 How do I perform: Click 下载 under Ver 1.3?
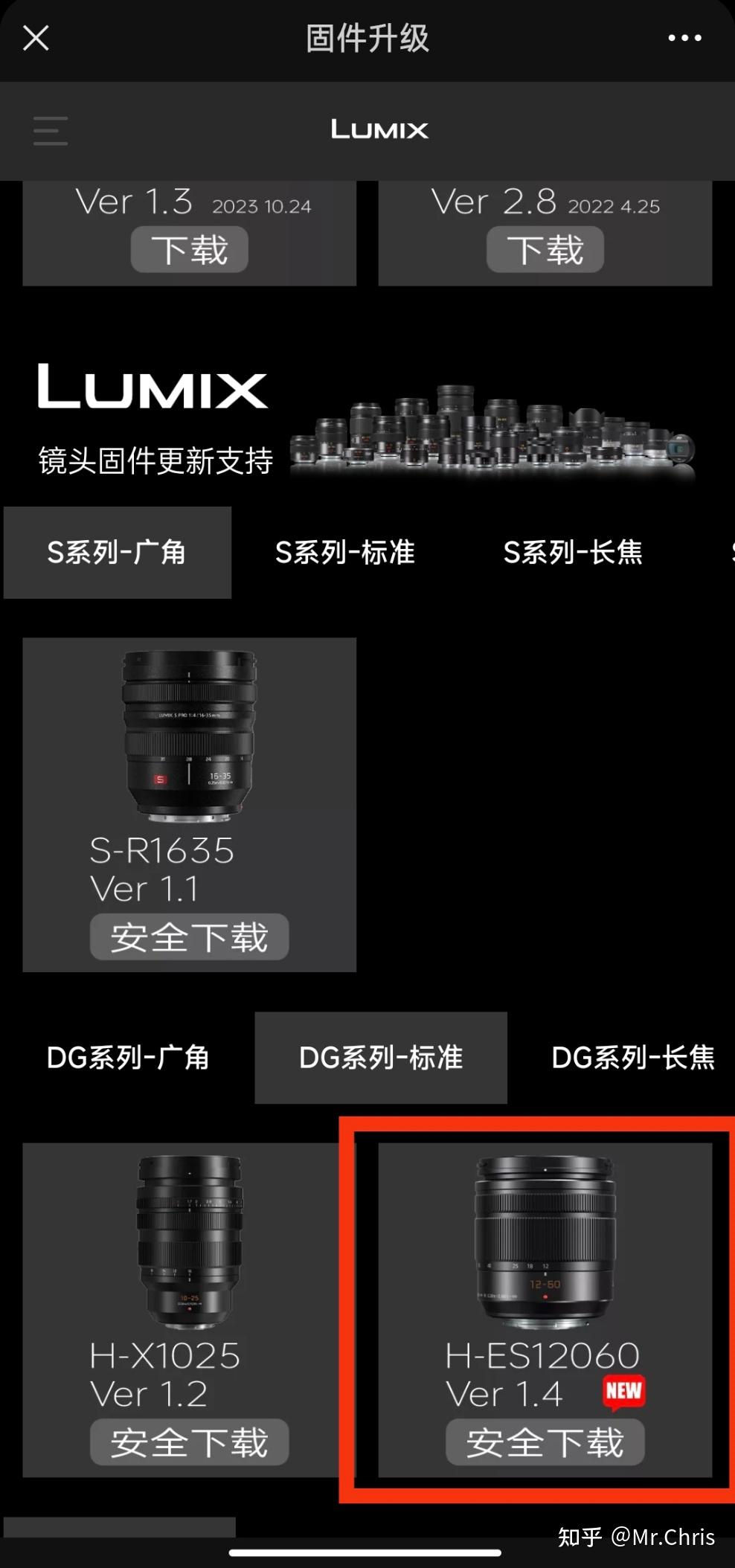[x=189, y=250]
